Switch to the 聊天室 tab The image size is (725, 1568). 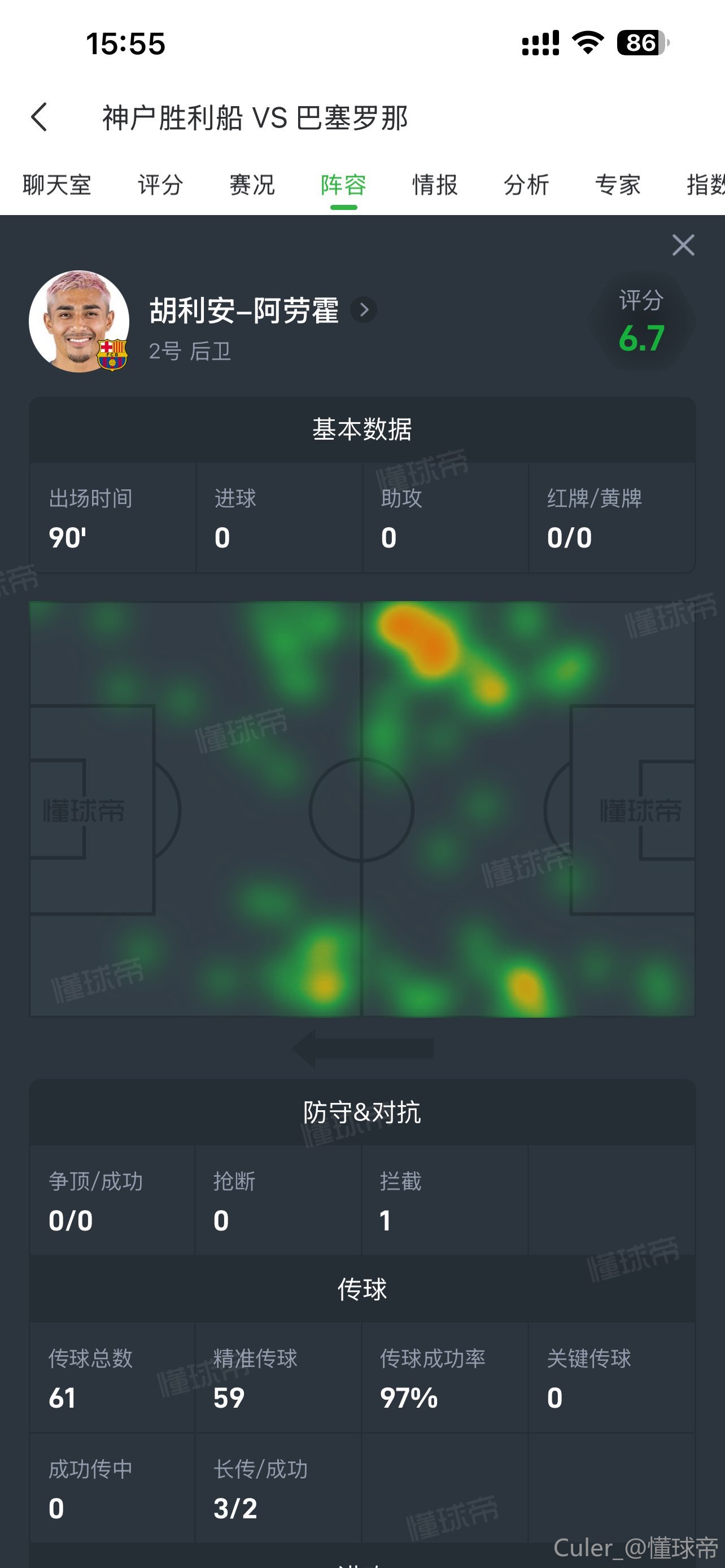(56, 185)
